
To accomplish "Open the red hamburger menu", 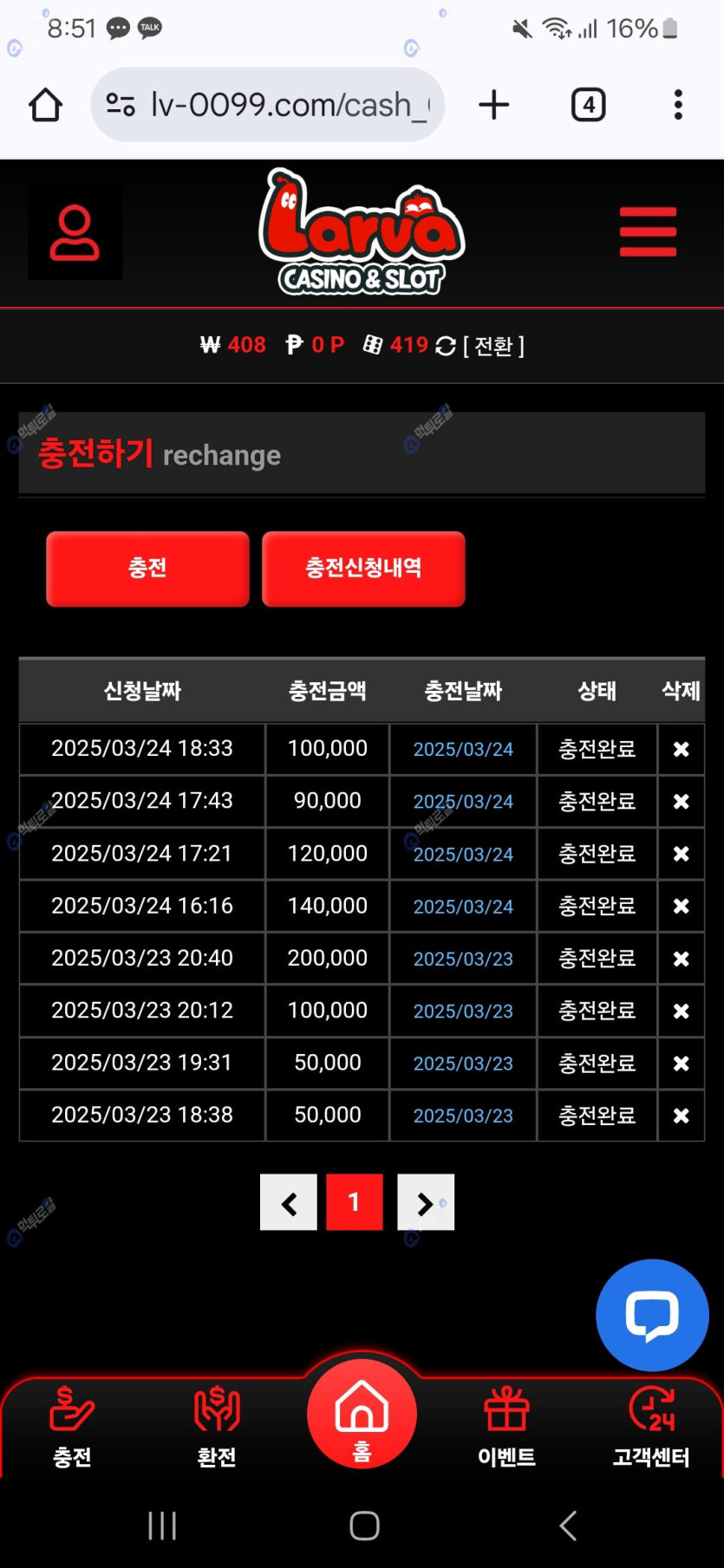I will click(648, 231).
